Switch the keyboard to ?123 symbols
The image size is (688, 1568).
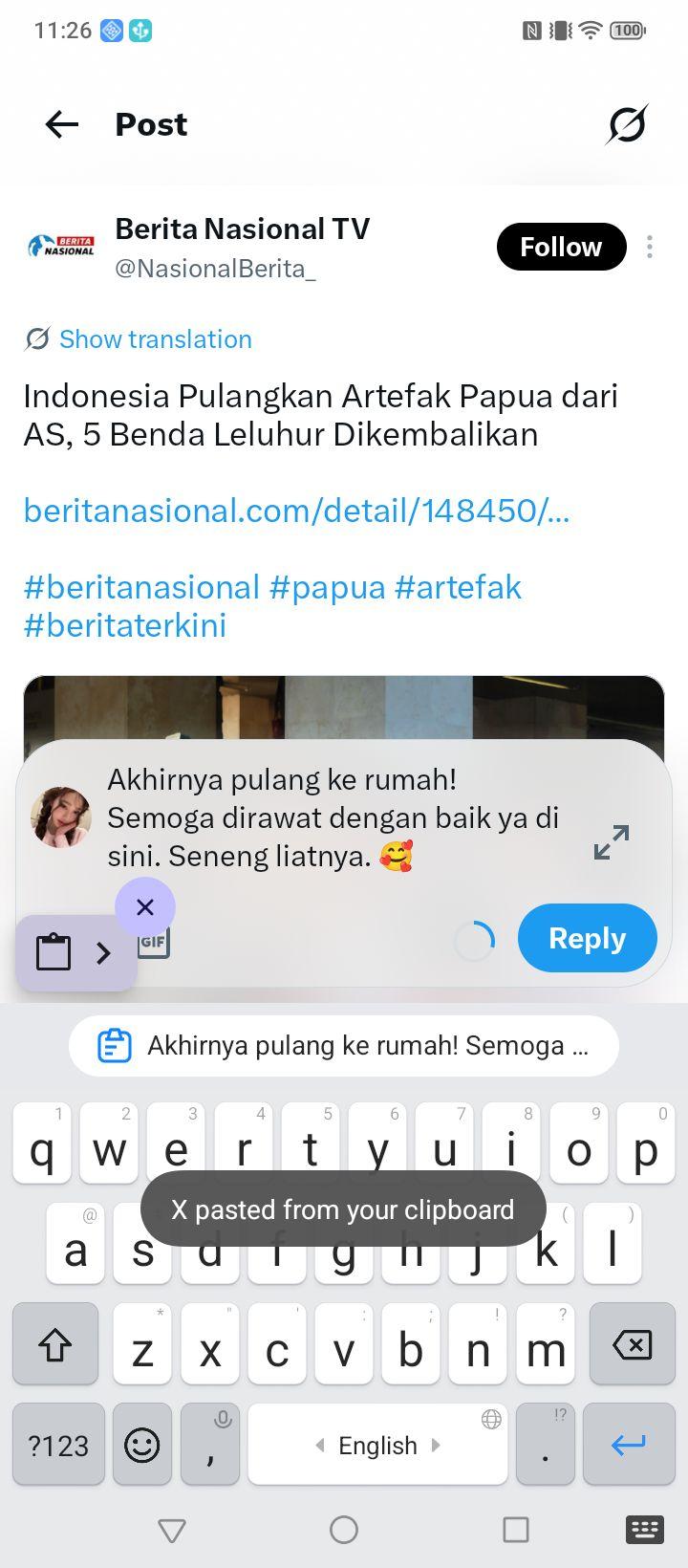click(x=57, y=1445)
